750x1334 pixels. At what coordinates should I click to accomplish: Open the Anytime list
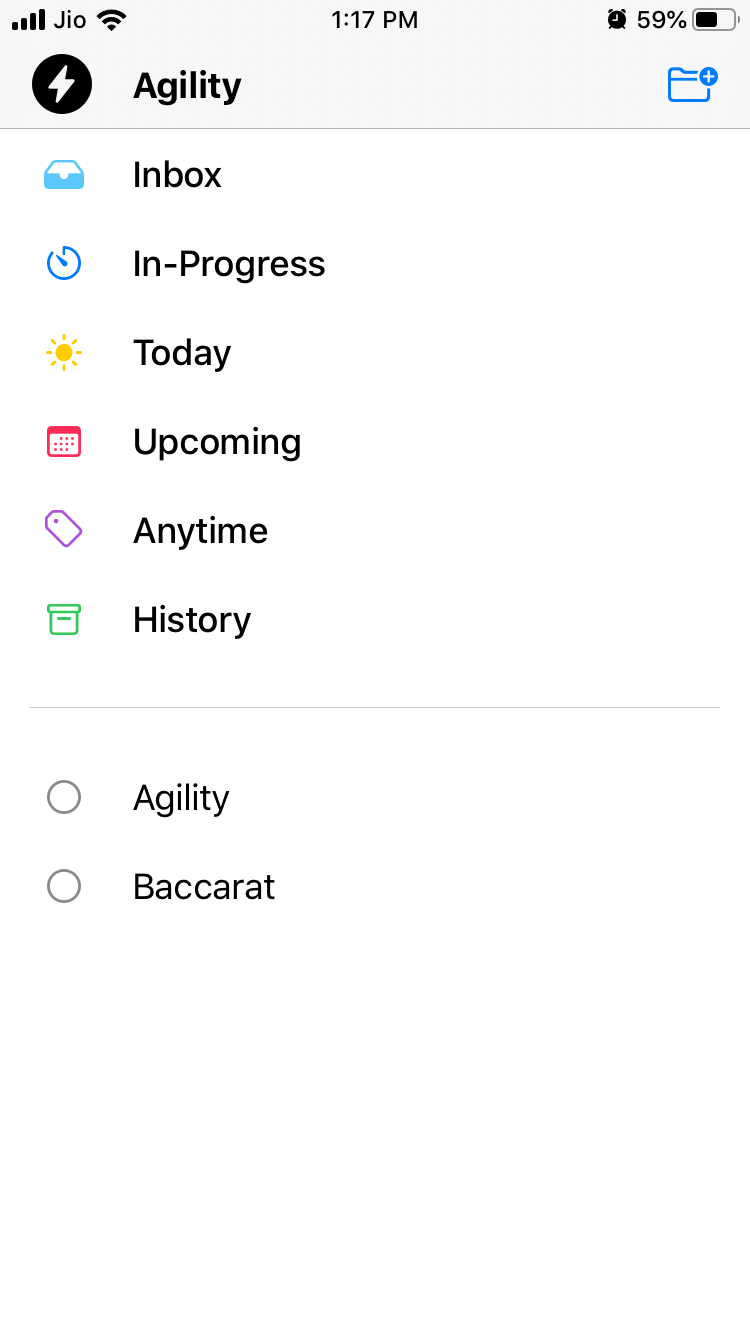pos(200,531)
